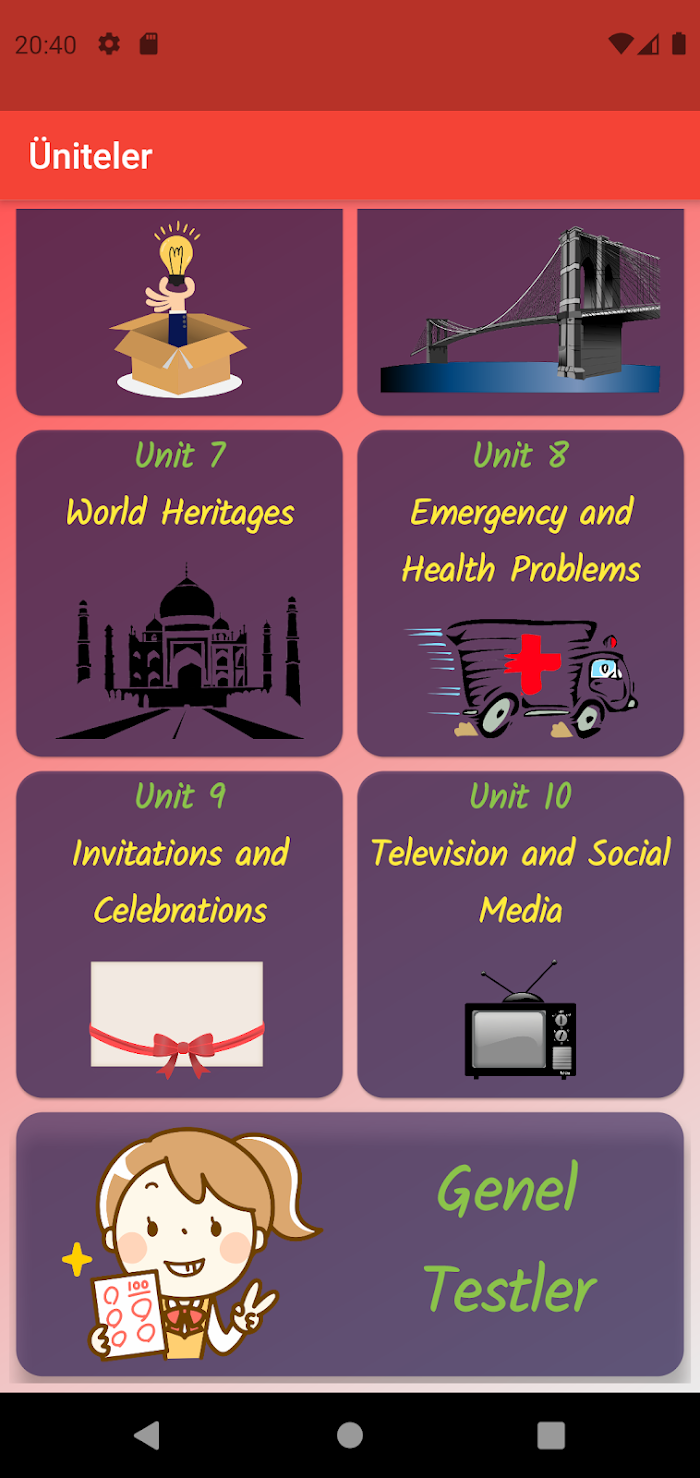Open the unit card with the lightbulb box
This screenshot has height=1478, width=700.
tap(180, 310)
